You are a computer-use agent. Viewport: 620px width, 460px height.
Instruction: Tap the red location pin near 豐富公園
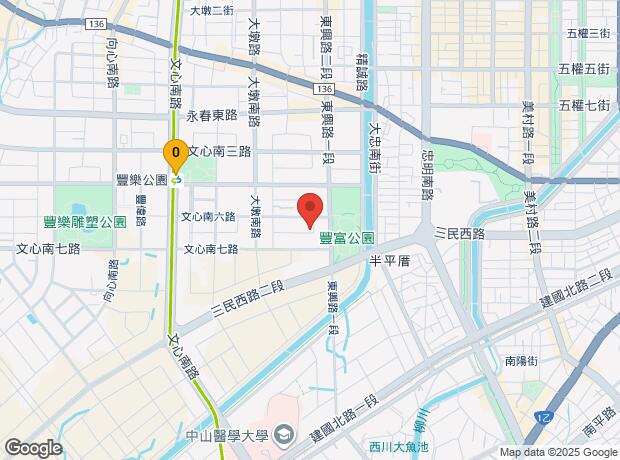pos(310,210)
